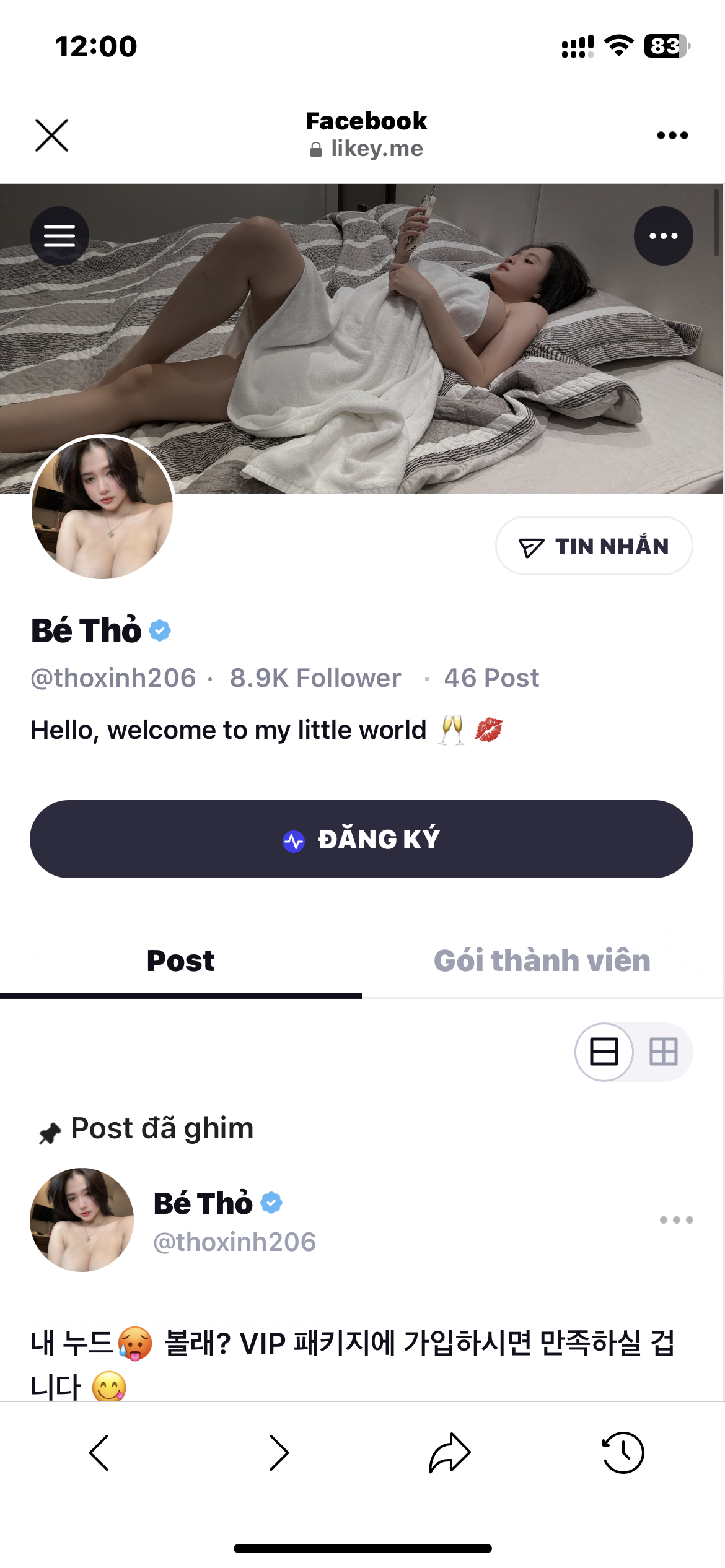Select the Post tab
The image size is (725, 1568).
(x=180, y=960)
